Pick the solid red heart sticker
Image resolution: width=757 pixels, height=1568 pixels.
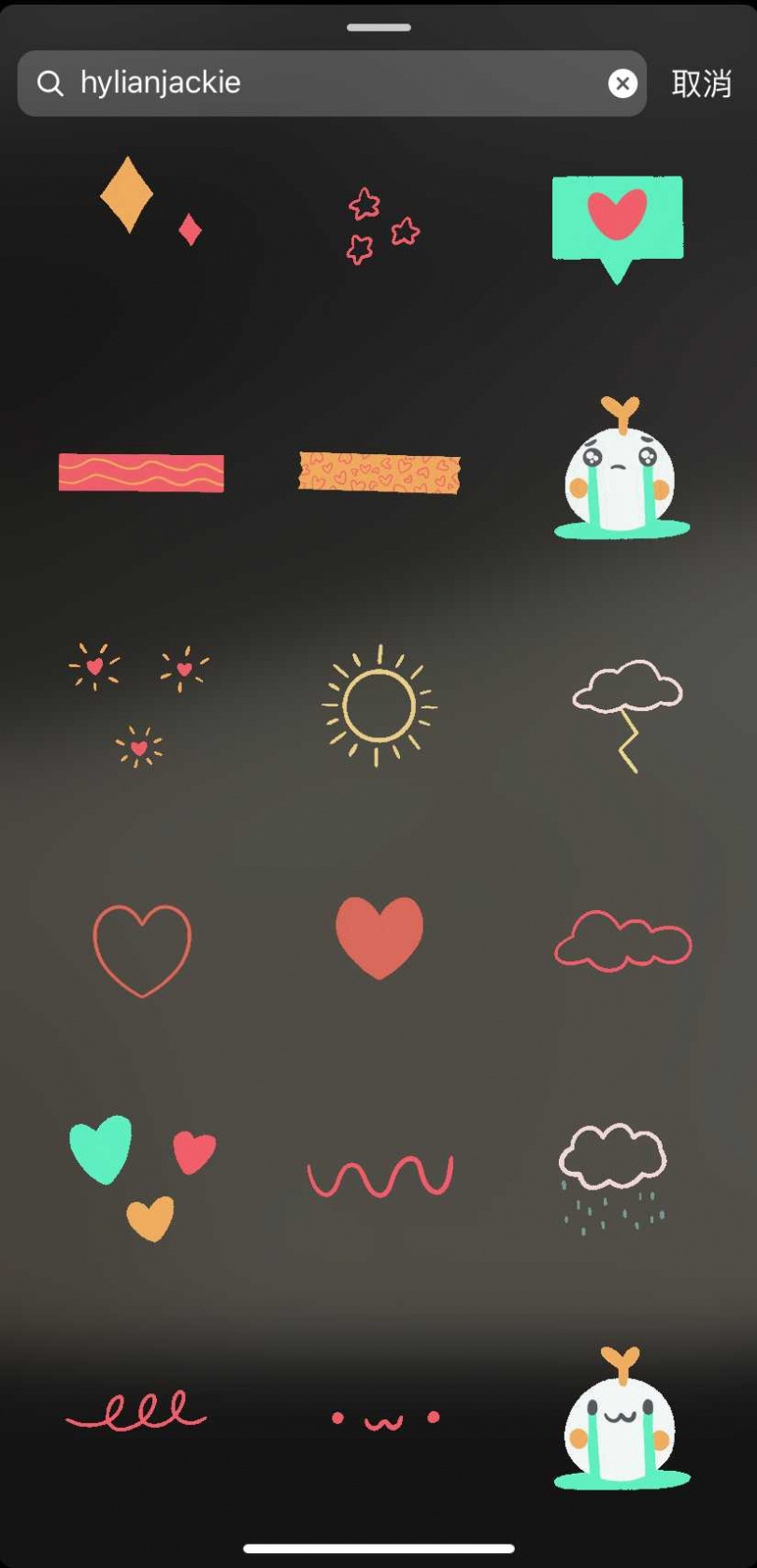379,937
